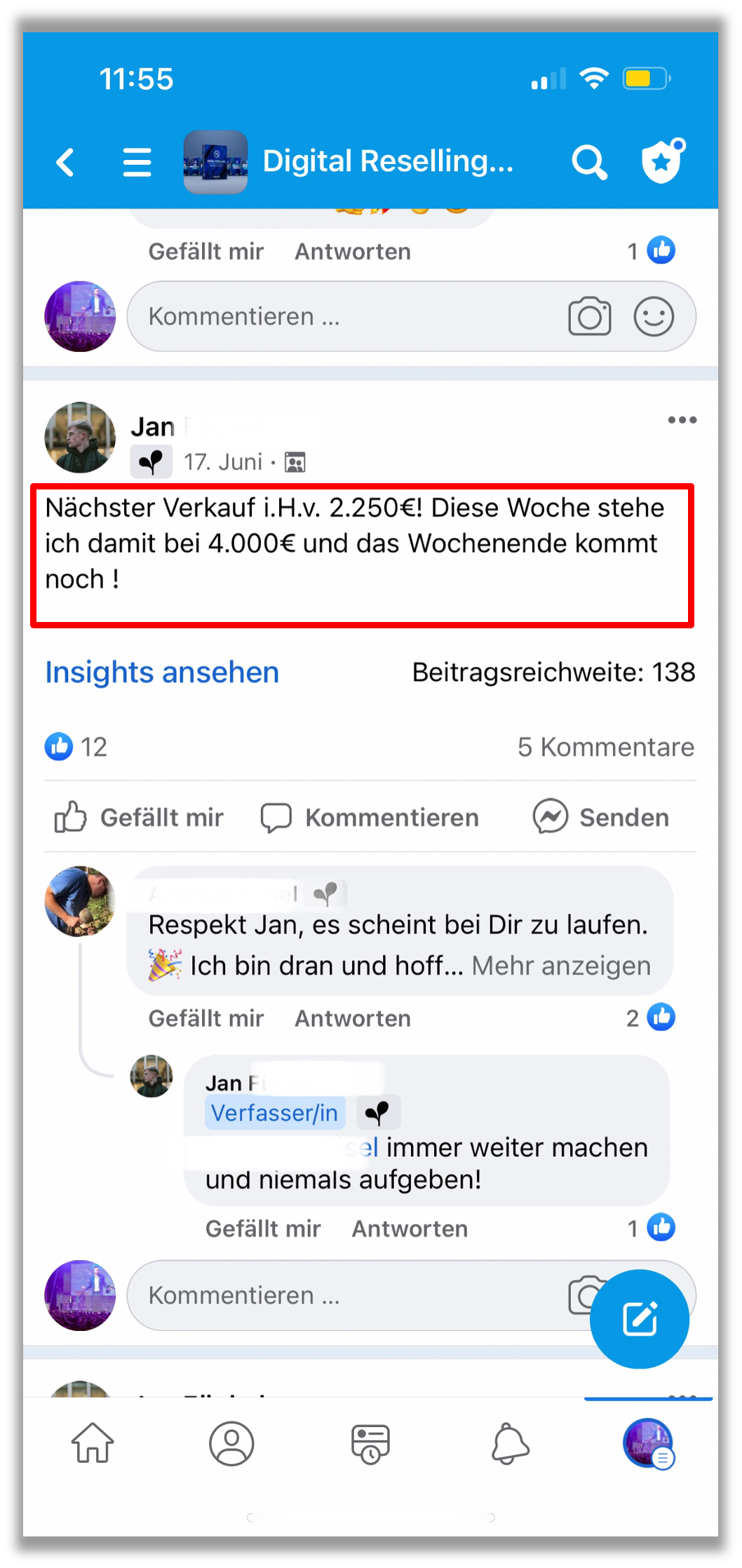This screenshot has width=742, height=1568.
Task: Expand comment with Mehr anzeigen
Action: [x=561, y=966]
